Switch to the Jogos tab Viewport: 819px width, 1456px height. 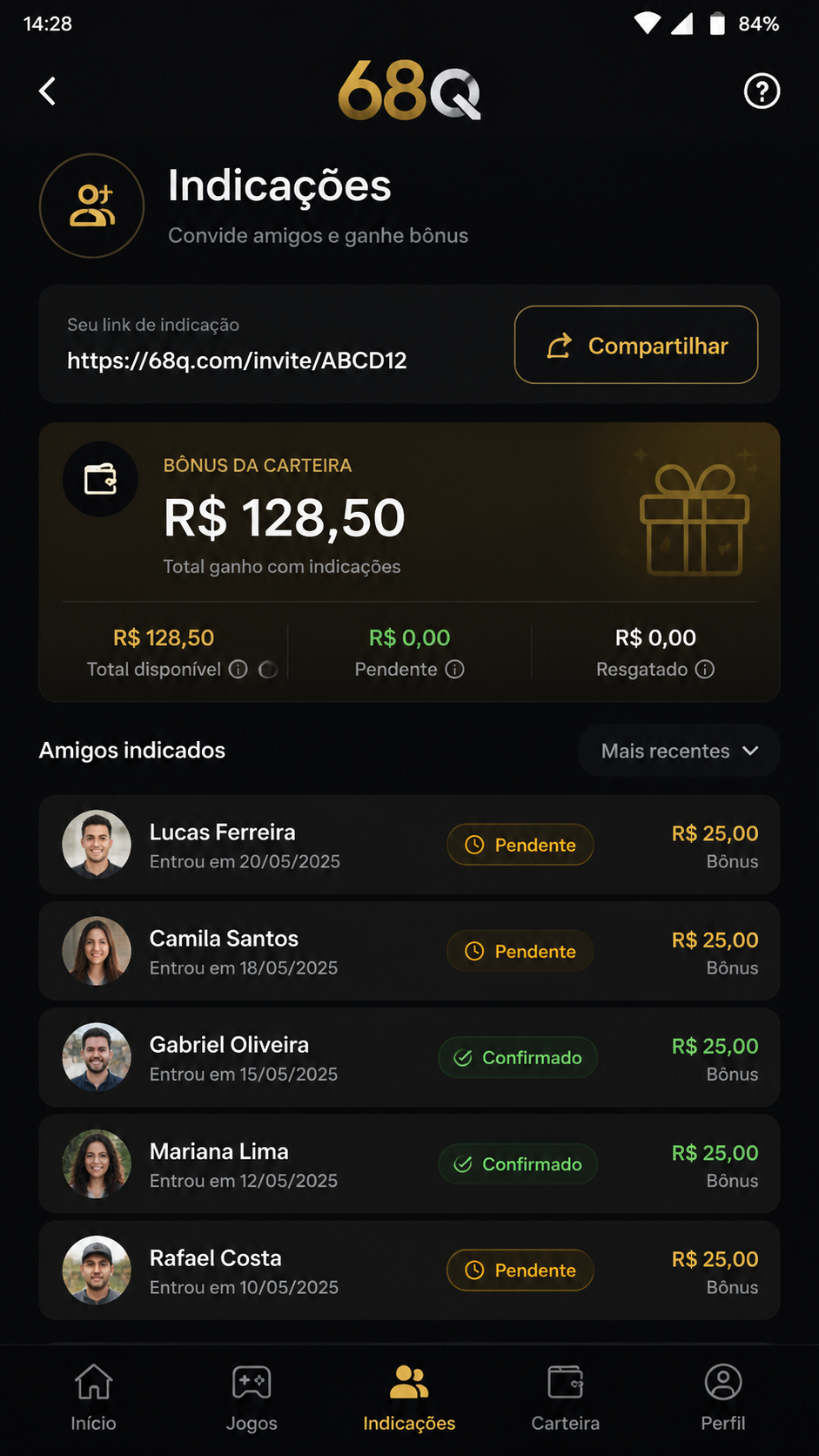(252, 1398)
